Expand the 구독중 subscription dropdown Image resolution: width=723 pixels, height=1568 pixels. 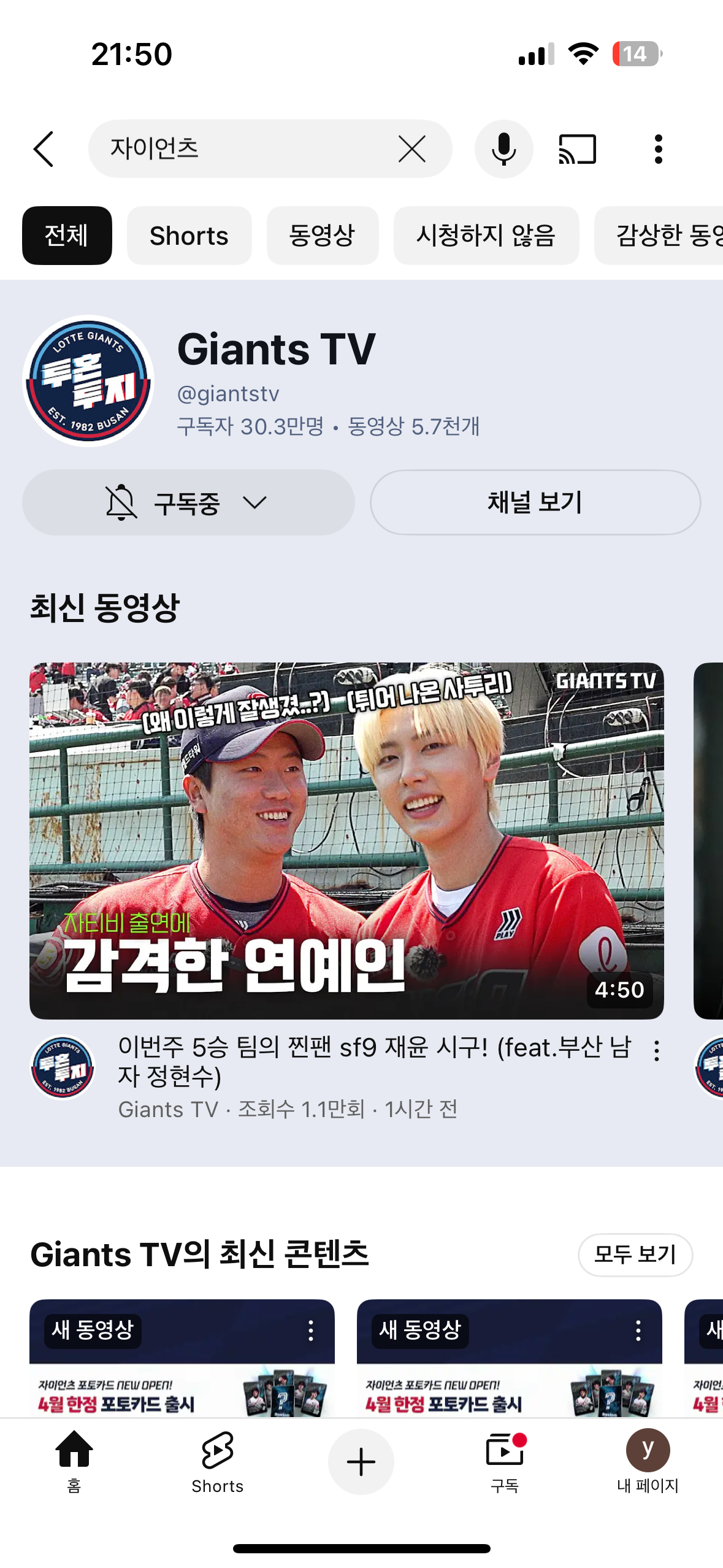tap(188, 502)
